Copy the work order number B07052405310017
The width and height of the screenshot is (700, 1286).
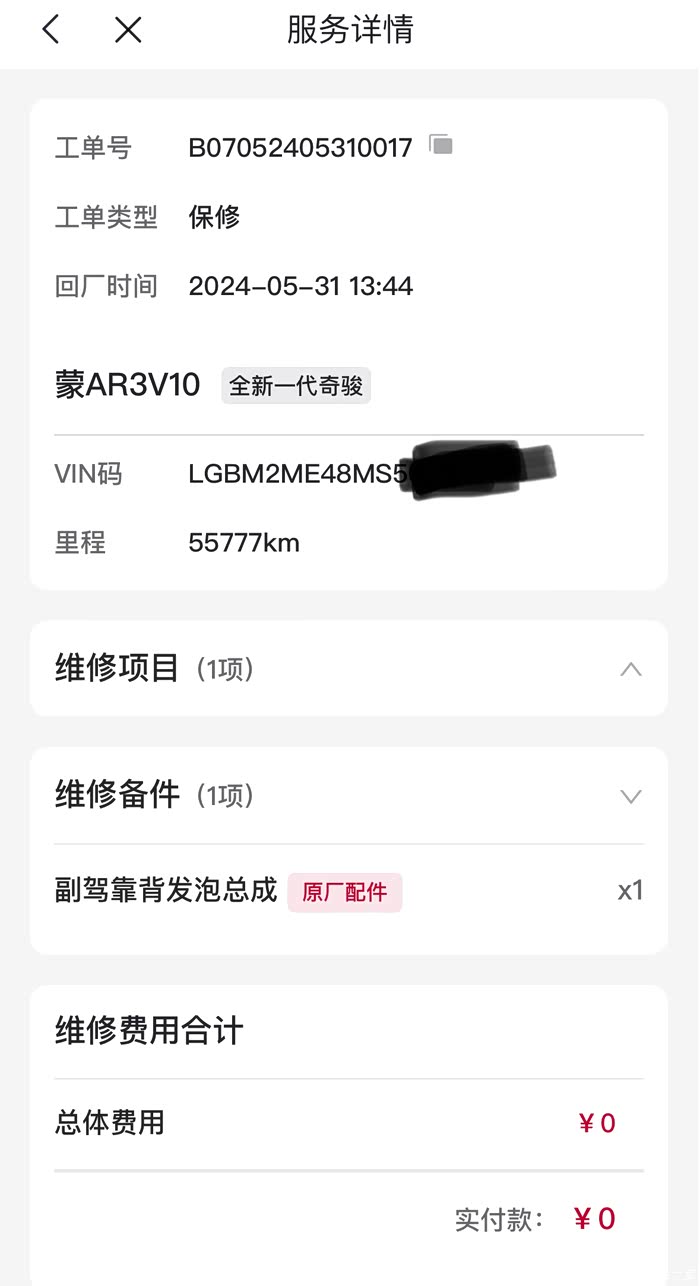441,145
